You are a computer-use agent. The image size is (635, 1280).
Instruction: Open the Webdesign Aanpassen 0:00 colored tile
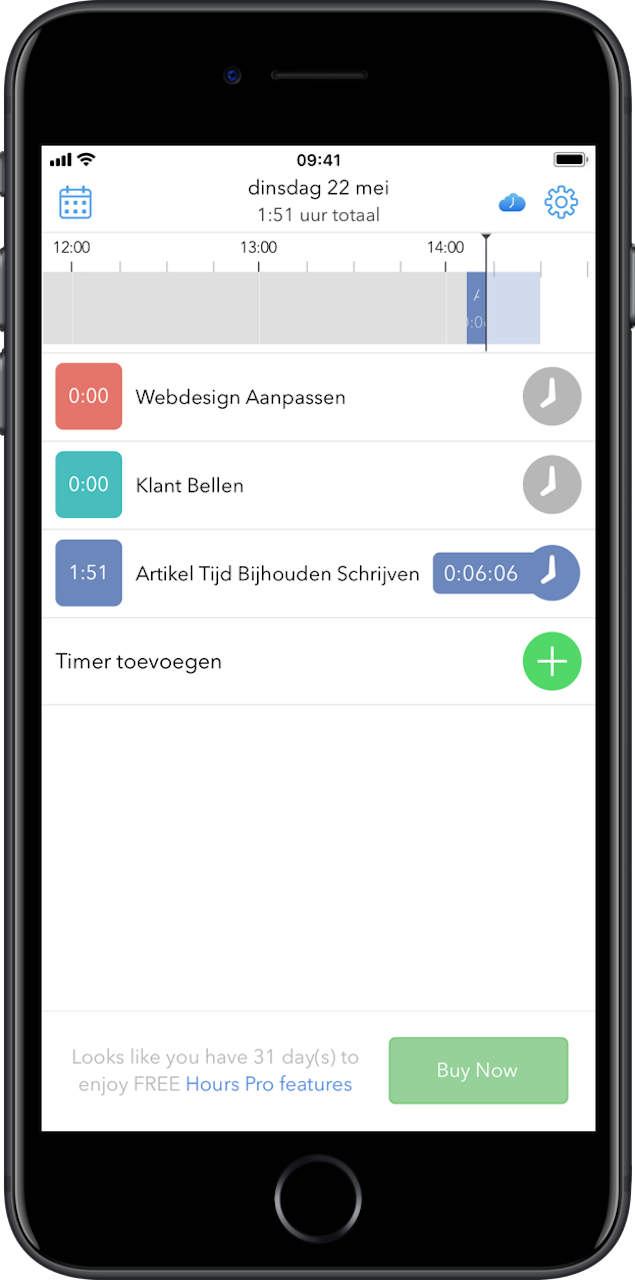point(89,396)
